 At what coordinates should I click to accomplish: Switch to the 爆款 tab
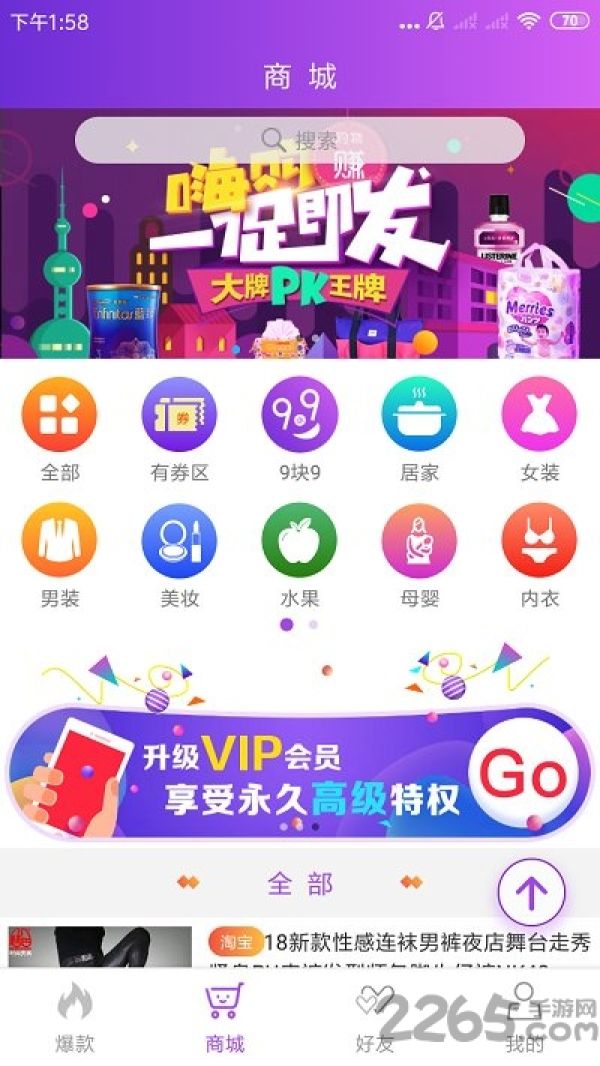pos(75,1018)
